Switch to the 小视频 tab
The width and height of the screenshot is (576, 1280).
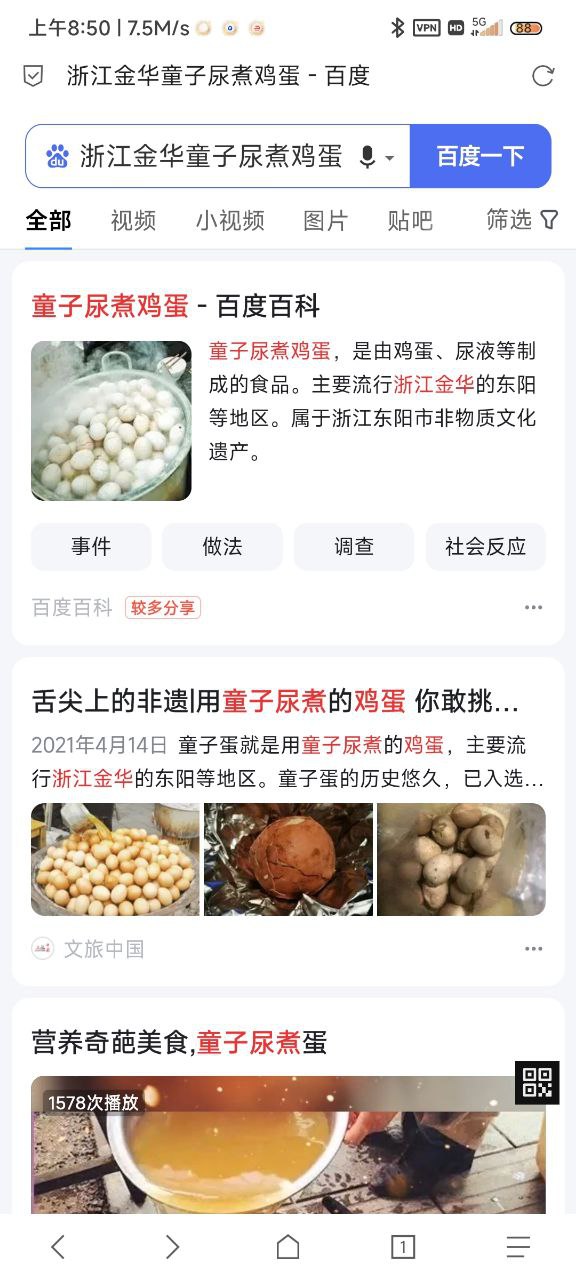230,221
